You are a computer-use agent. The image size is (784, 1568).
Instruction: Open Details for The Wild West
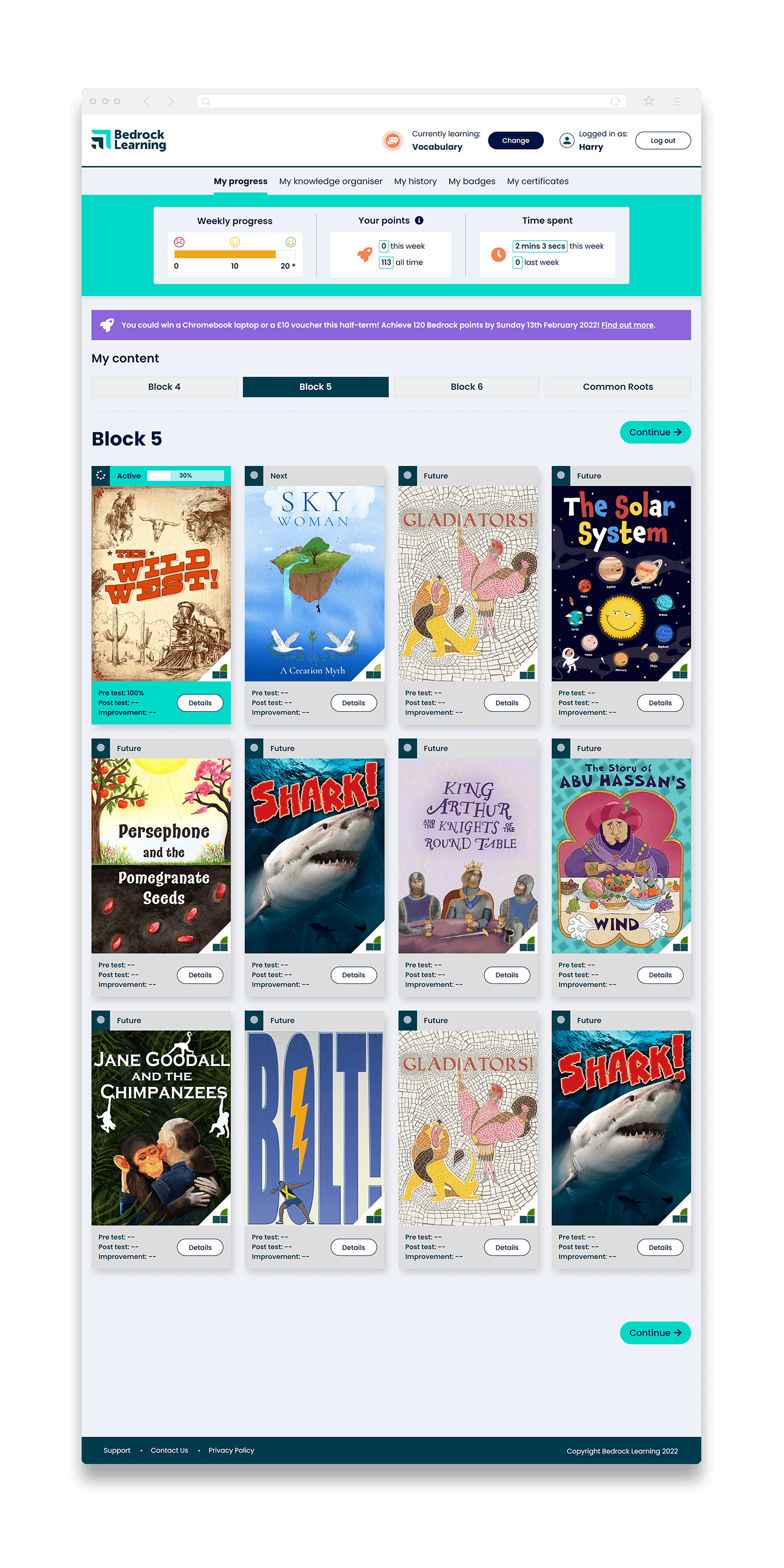click(200, 703)
